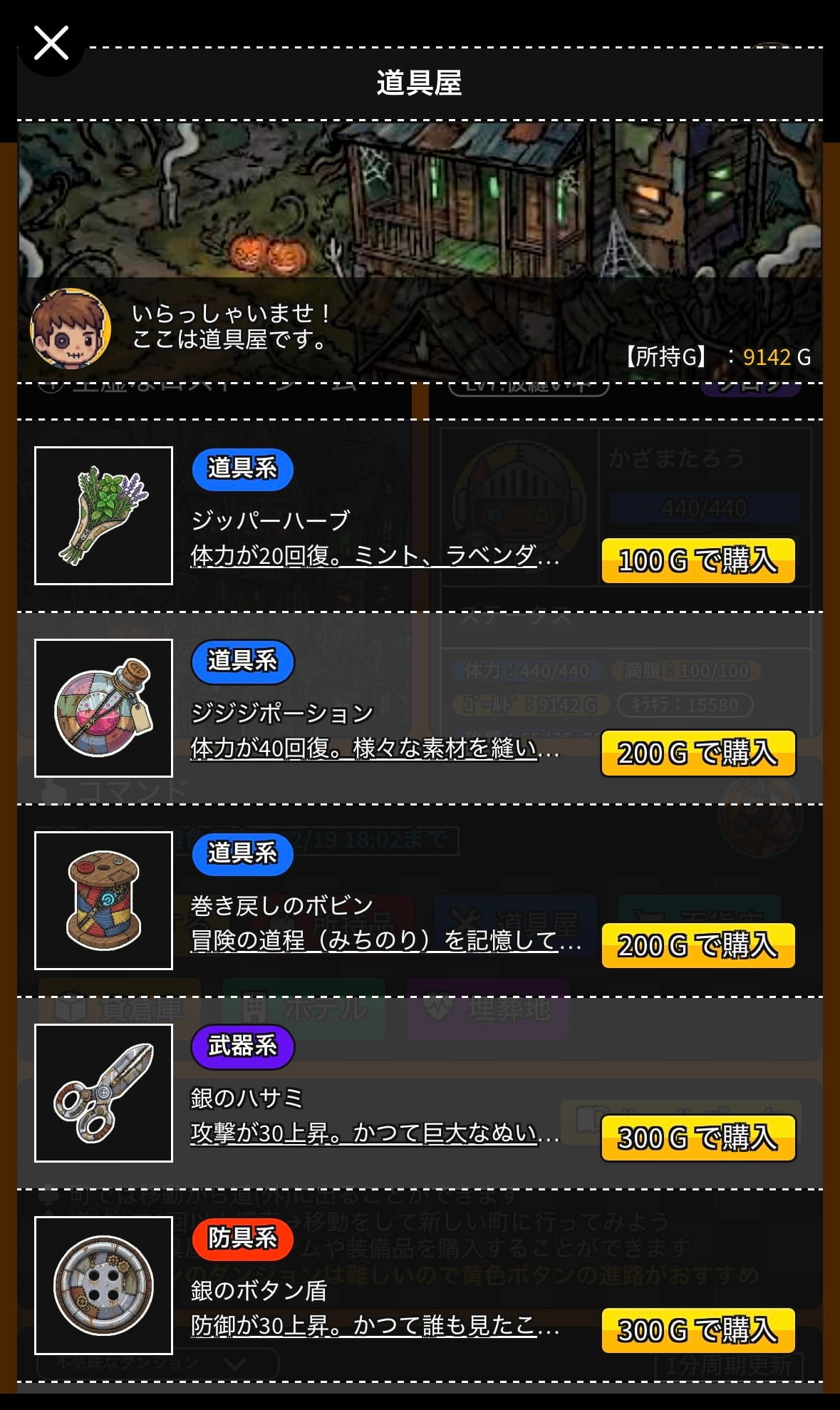
Task: Expand 銀のボタン盾 description text
Action: click(374, 1326)
